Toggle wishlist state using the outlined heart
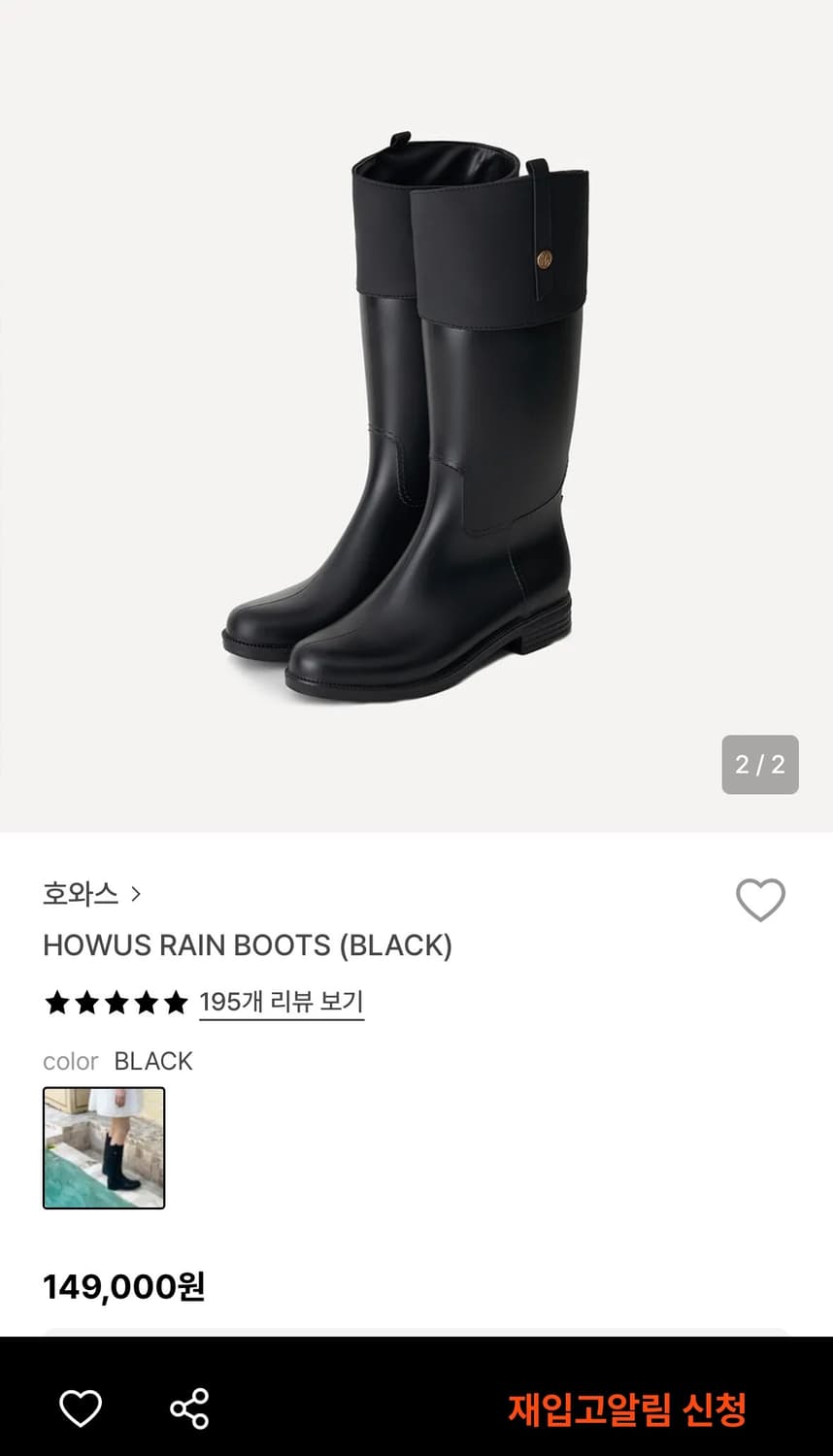Viewport: 833px width, 1456px height. [761, 901]
